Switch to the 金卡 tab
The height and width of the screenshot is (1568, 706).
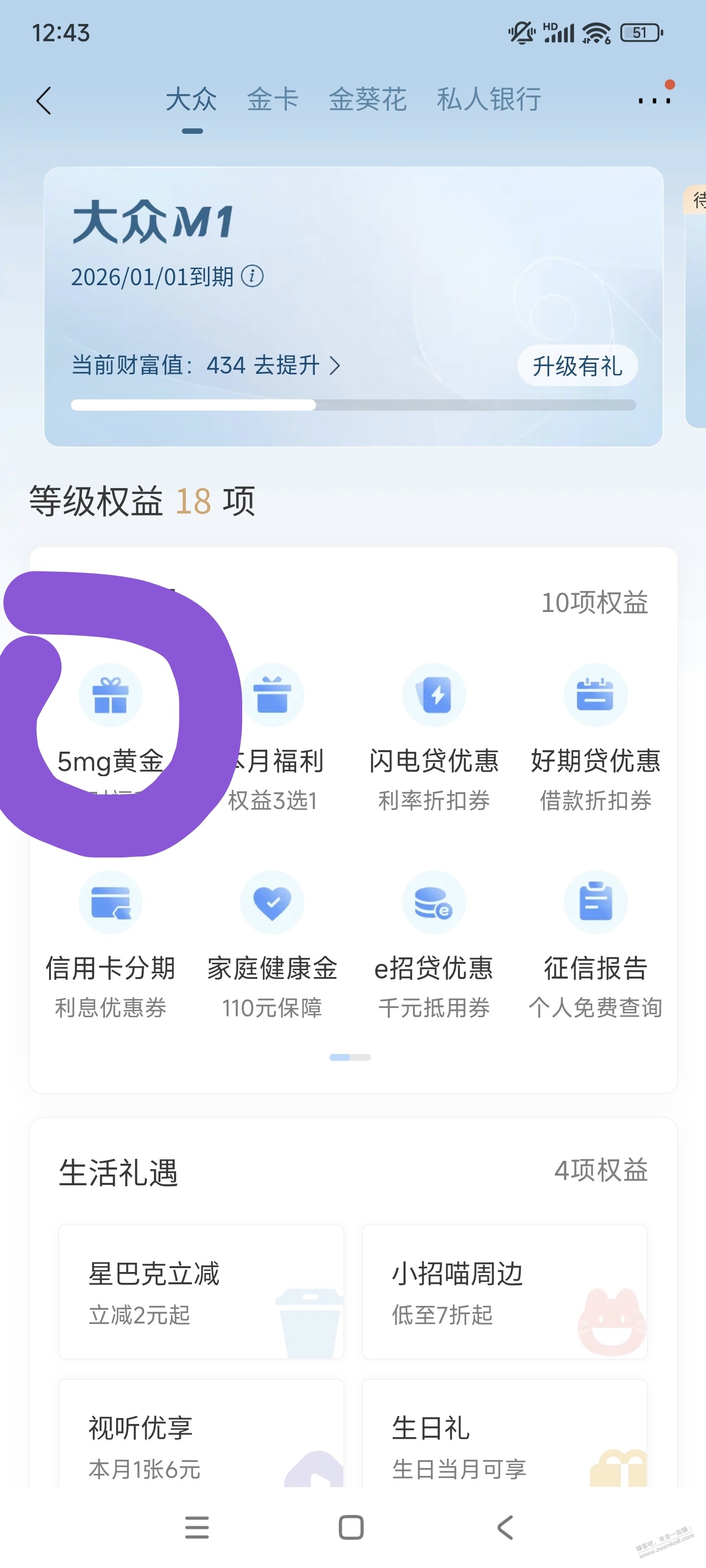click(x=272, y=99)
